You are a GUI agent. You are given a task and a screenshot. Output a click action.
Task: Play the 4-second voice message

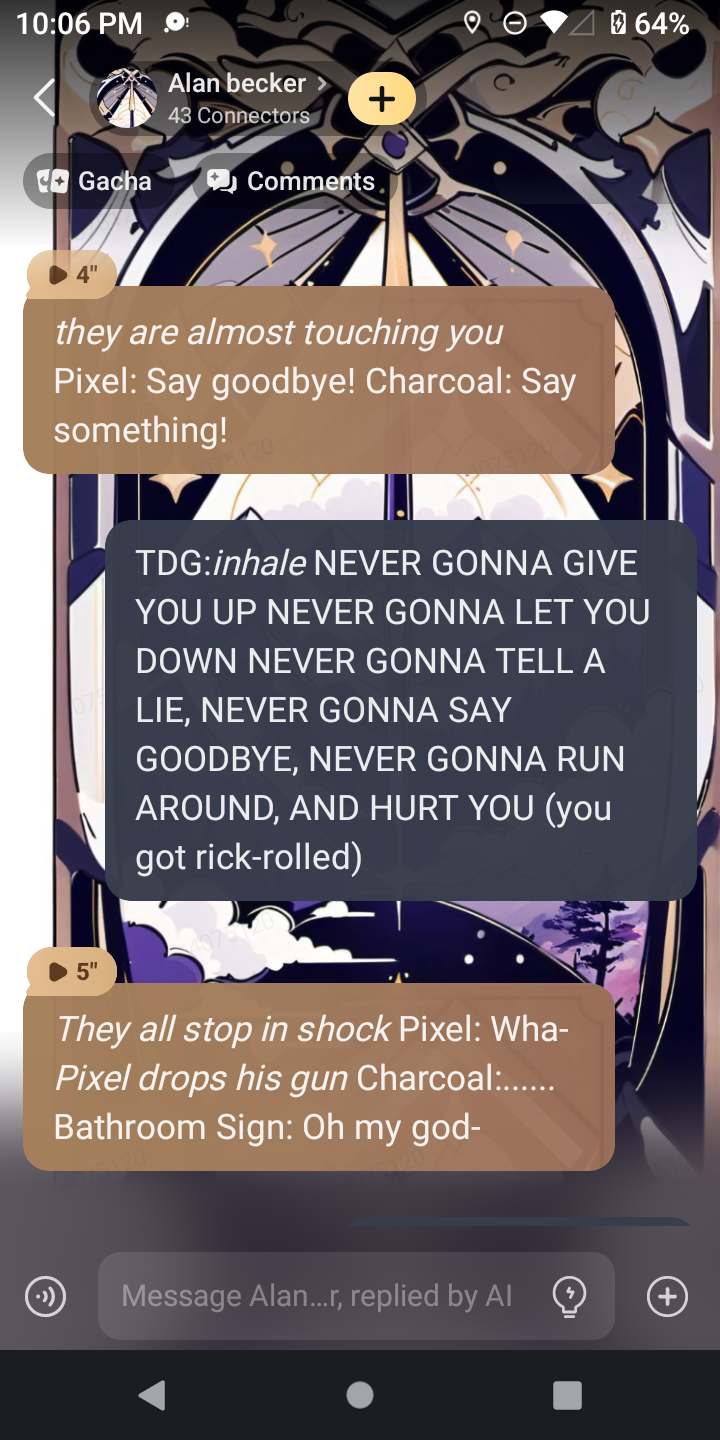pyautogui.click(x=72, y=274)
